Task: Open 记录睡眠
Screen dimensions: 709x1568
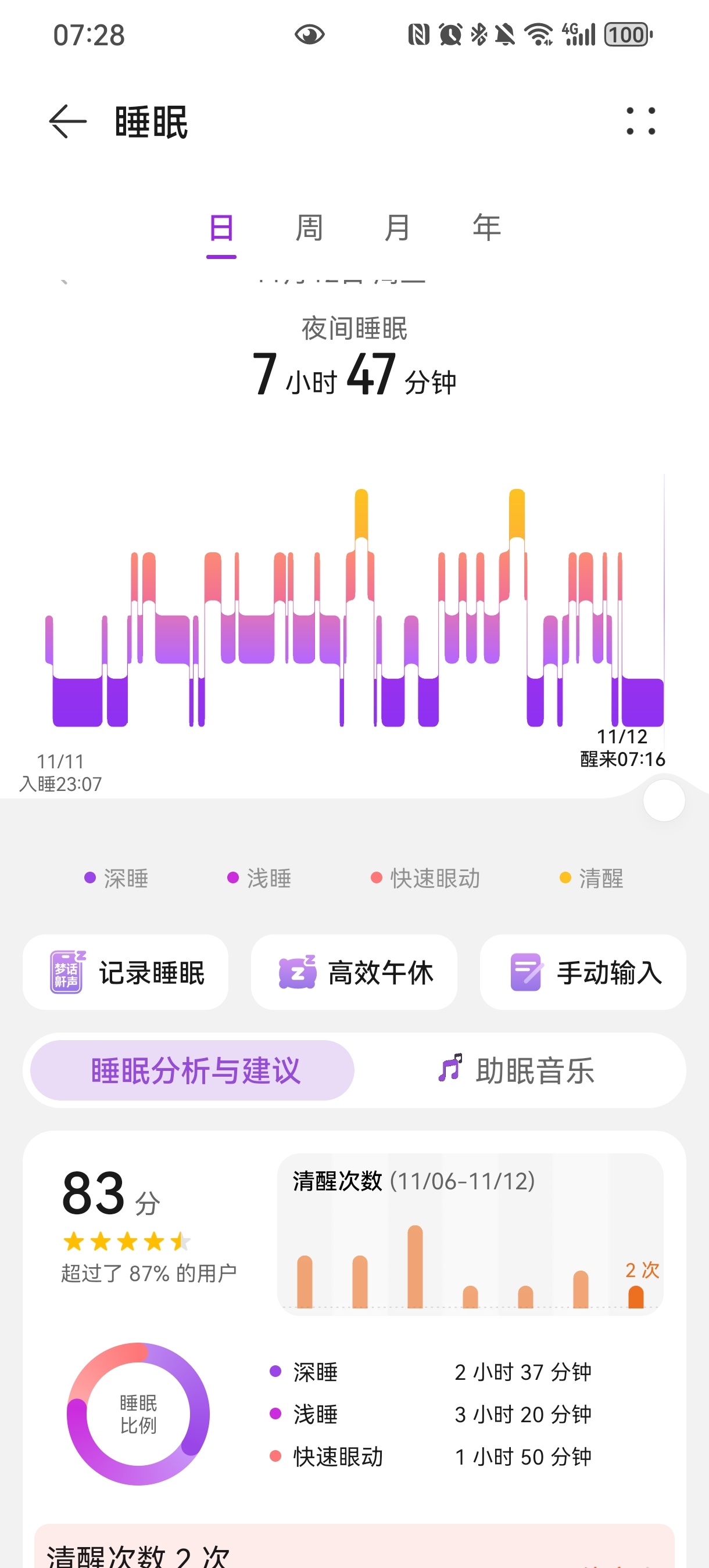Action: pyautogui.click(x=126, y=972)
